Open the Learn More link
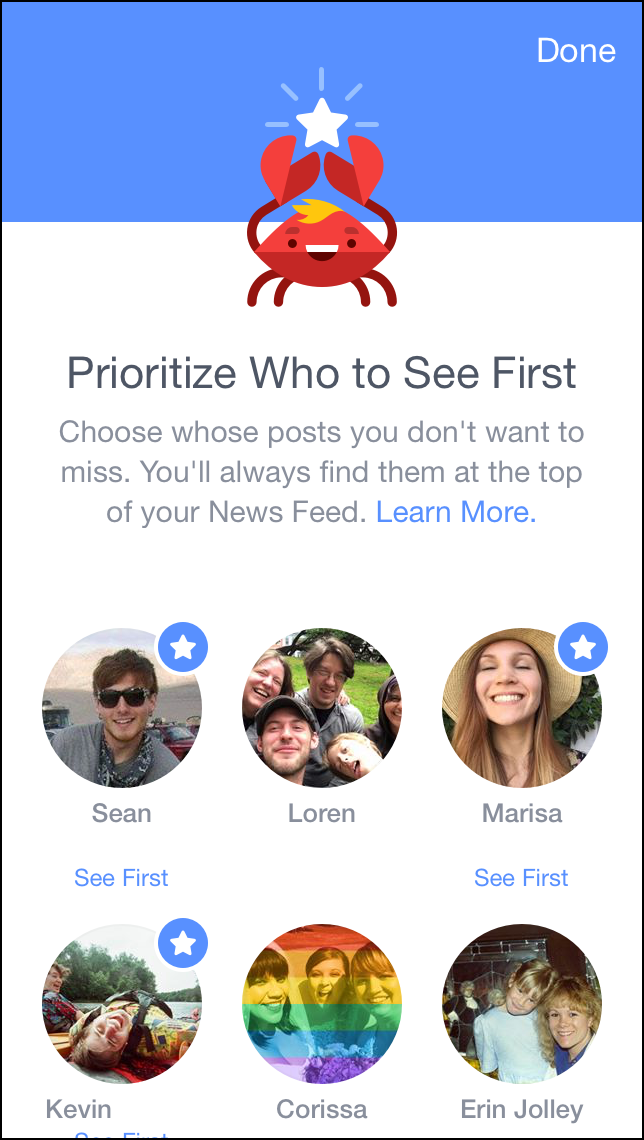Image resolution: width=644 pixels, height=1140 pixels. point(456,512)
